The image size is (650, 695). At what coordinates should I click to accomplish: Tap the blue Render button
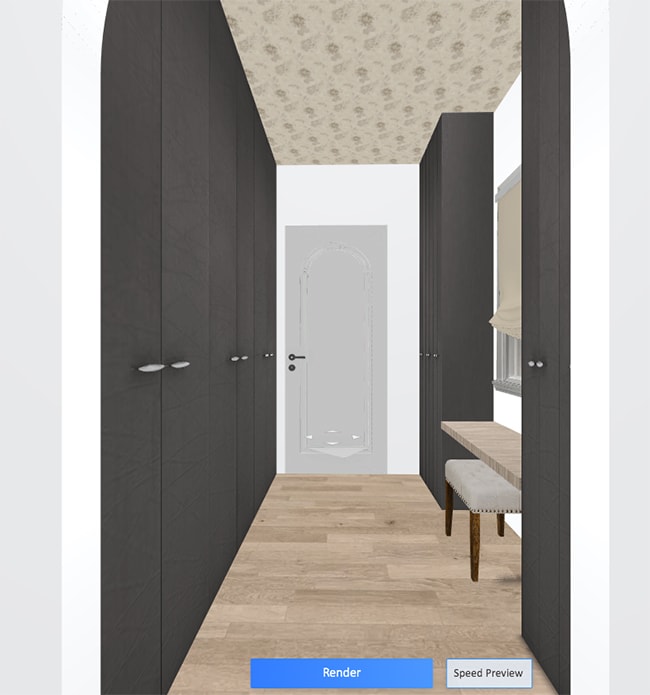point(341,673)
